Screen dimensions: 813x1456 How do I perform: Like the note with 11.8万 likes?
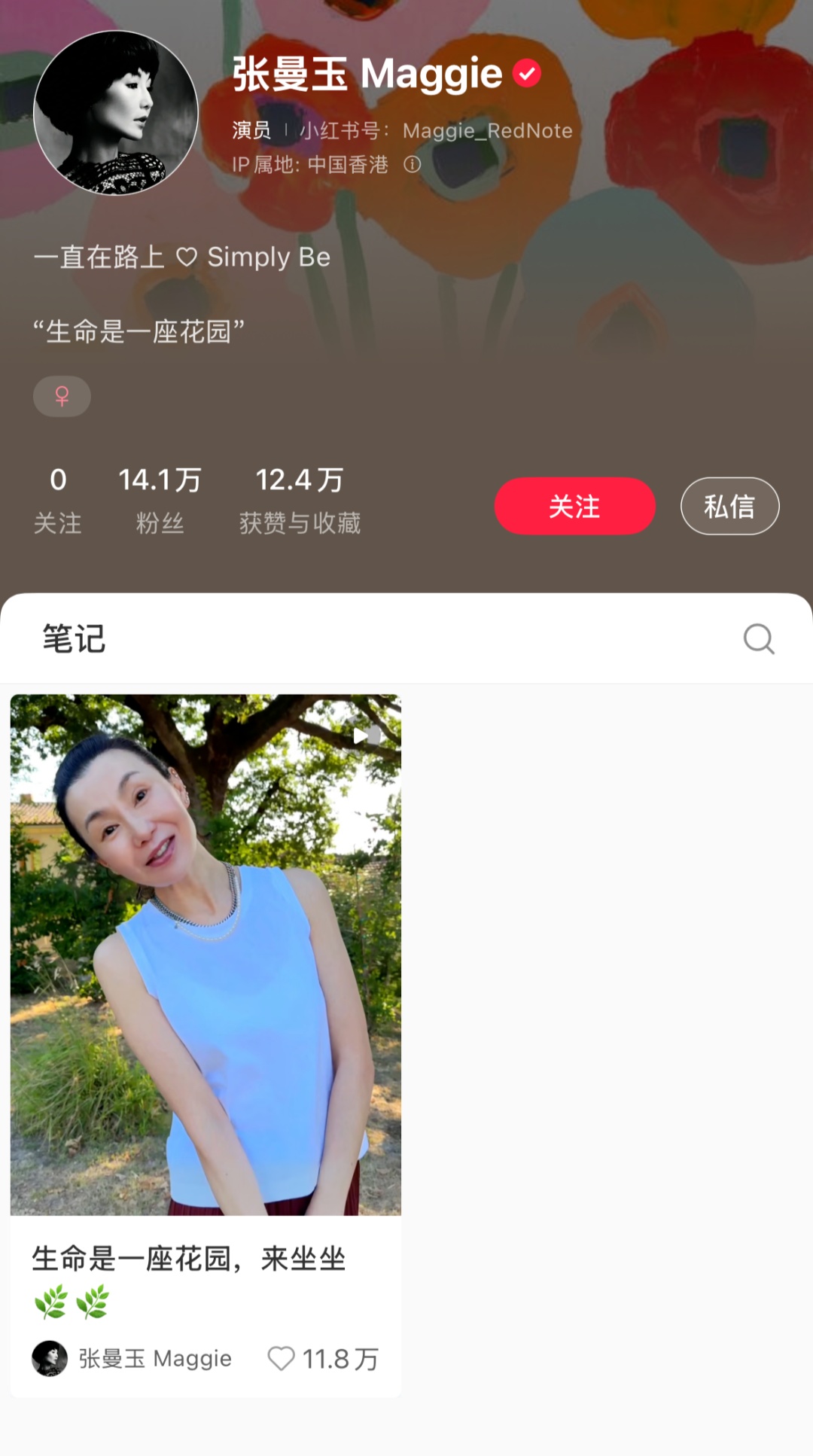coord(282,1358)
